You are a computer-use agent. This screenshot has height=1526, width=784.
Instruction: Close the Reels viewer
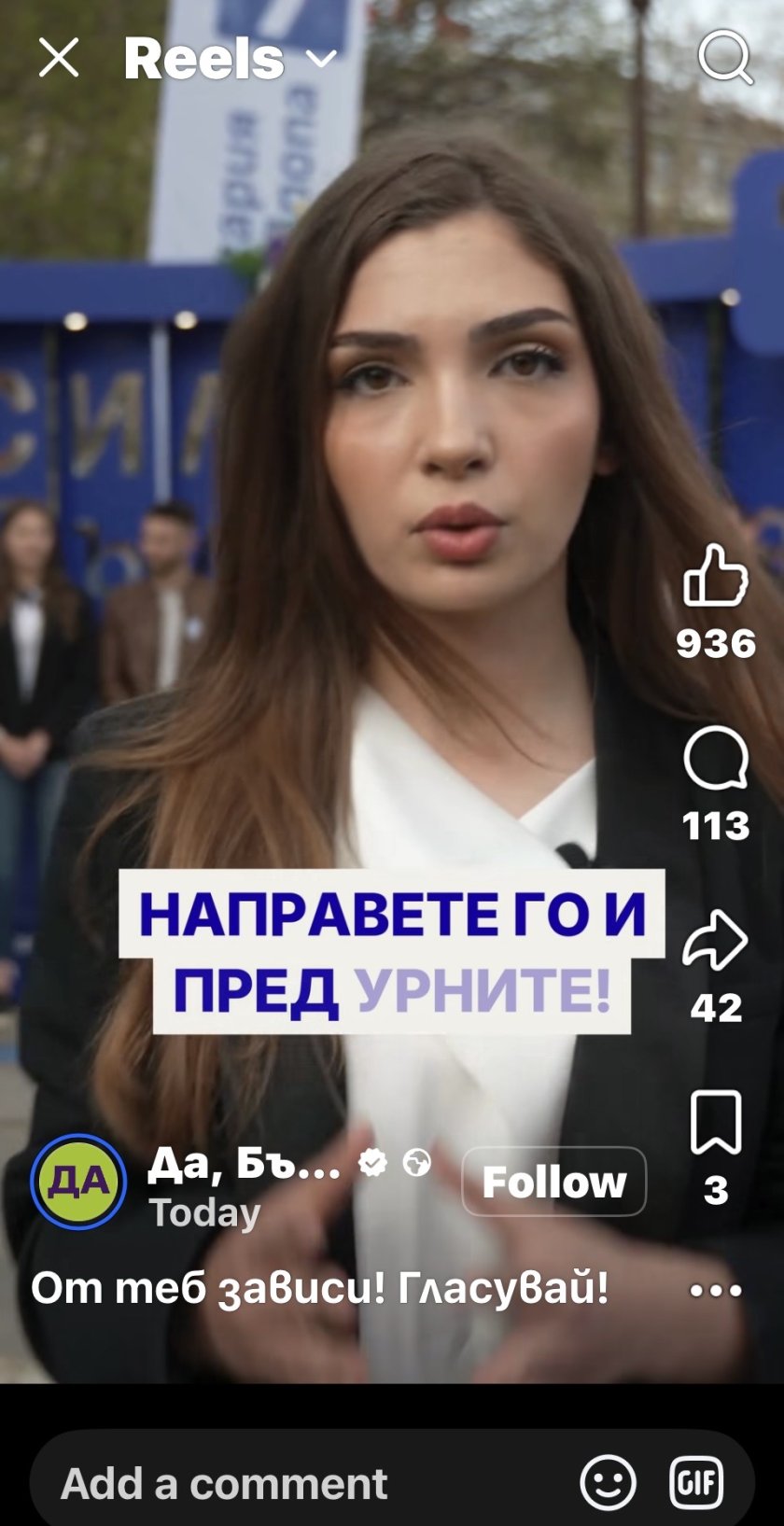(x=59, y=59)
